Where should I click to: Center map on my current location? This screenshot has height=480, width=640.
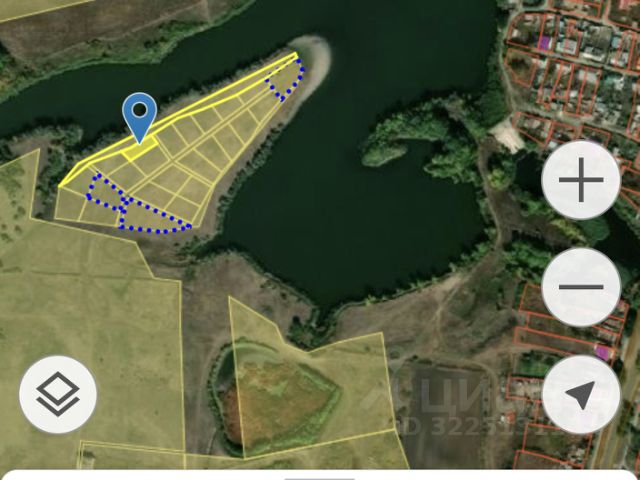pos(581,394)
